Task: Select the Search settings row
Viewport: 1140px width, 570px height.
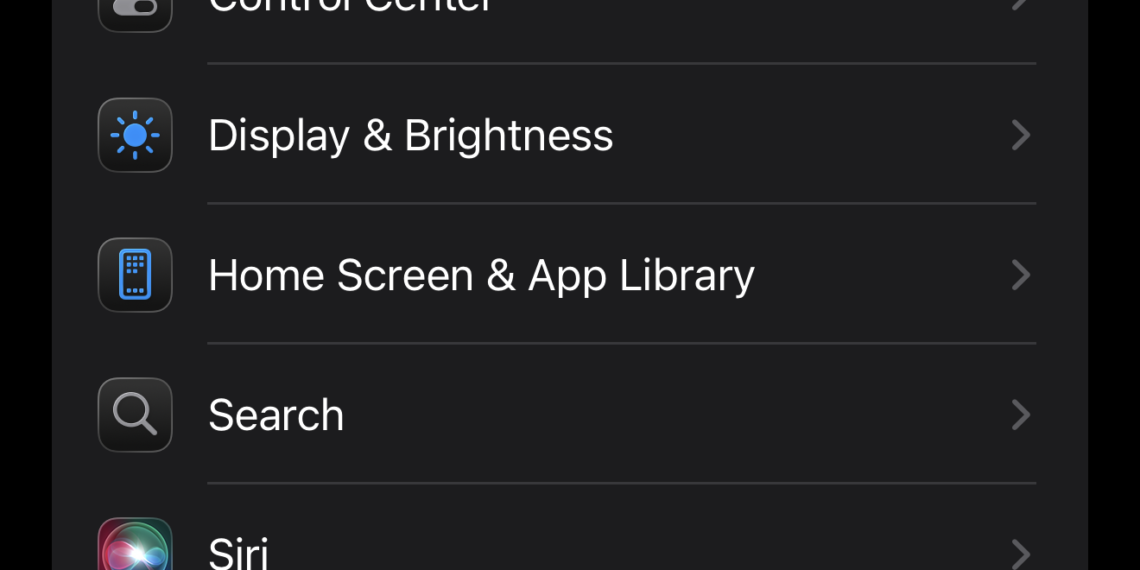Action: point(276,415)
